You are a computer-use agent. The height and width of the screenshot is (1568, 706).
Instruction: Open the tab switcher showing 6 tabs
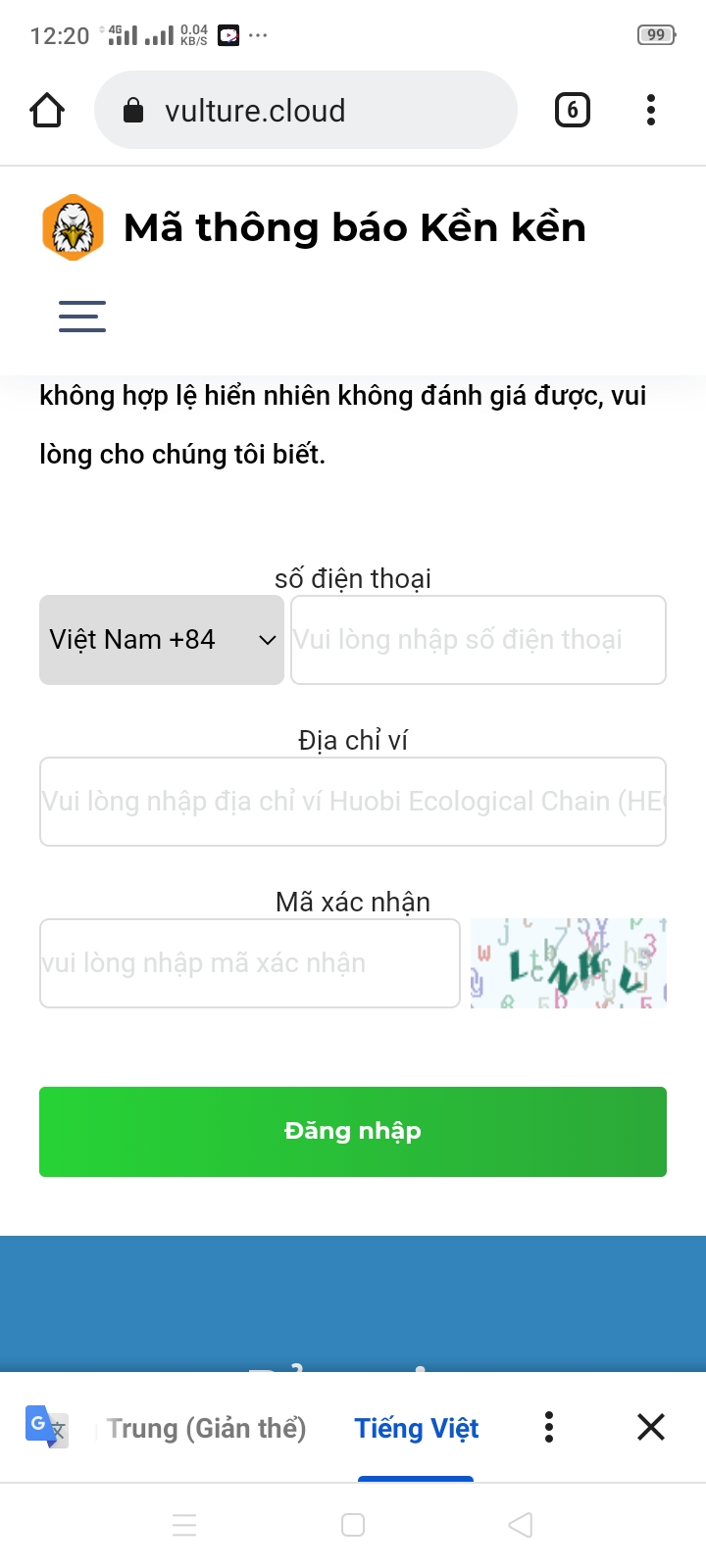(573, 111)
